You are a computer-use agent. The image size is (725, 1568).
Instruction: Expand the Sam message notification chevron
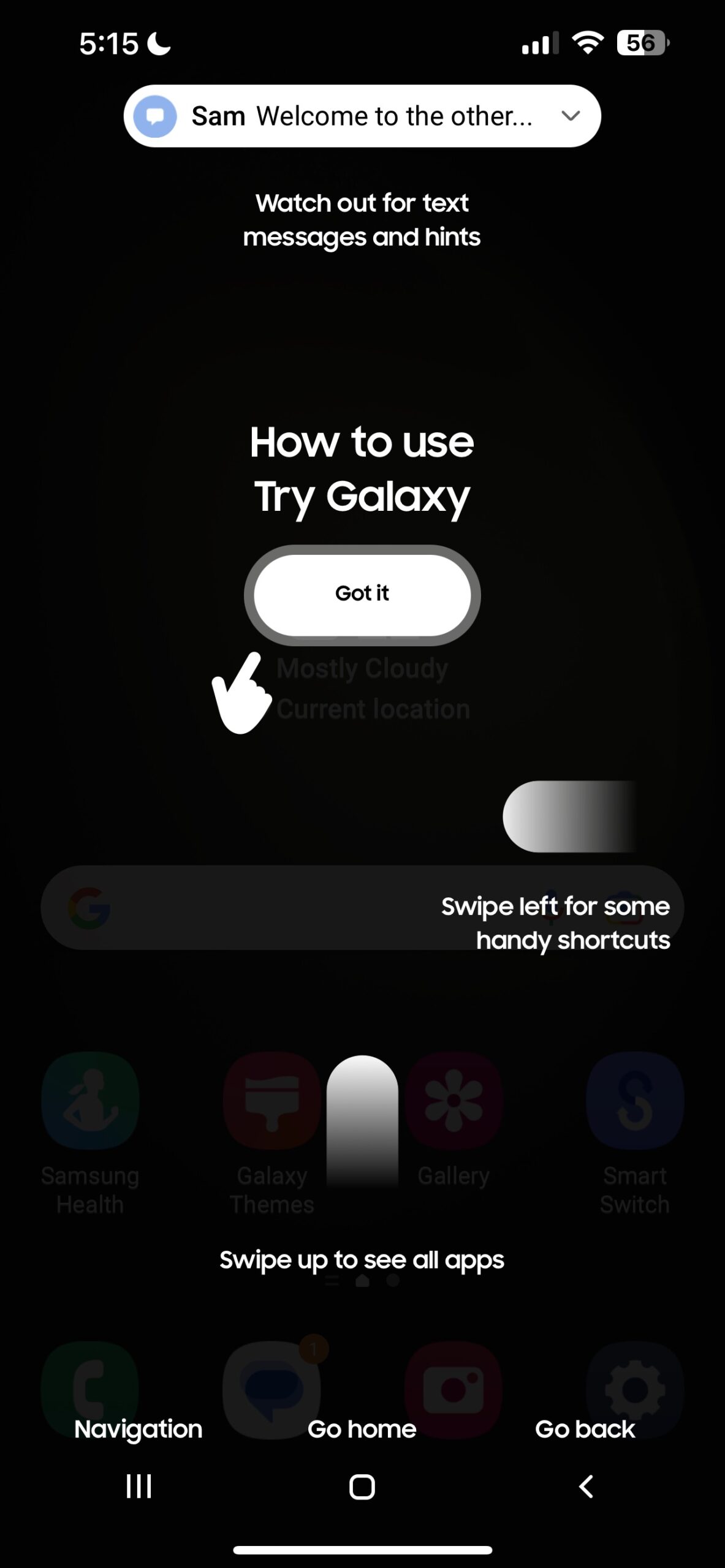pos(571,116)
